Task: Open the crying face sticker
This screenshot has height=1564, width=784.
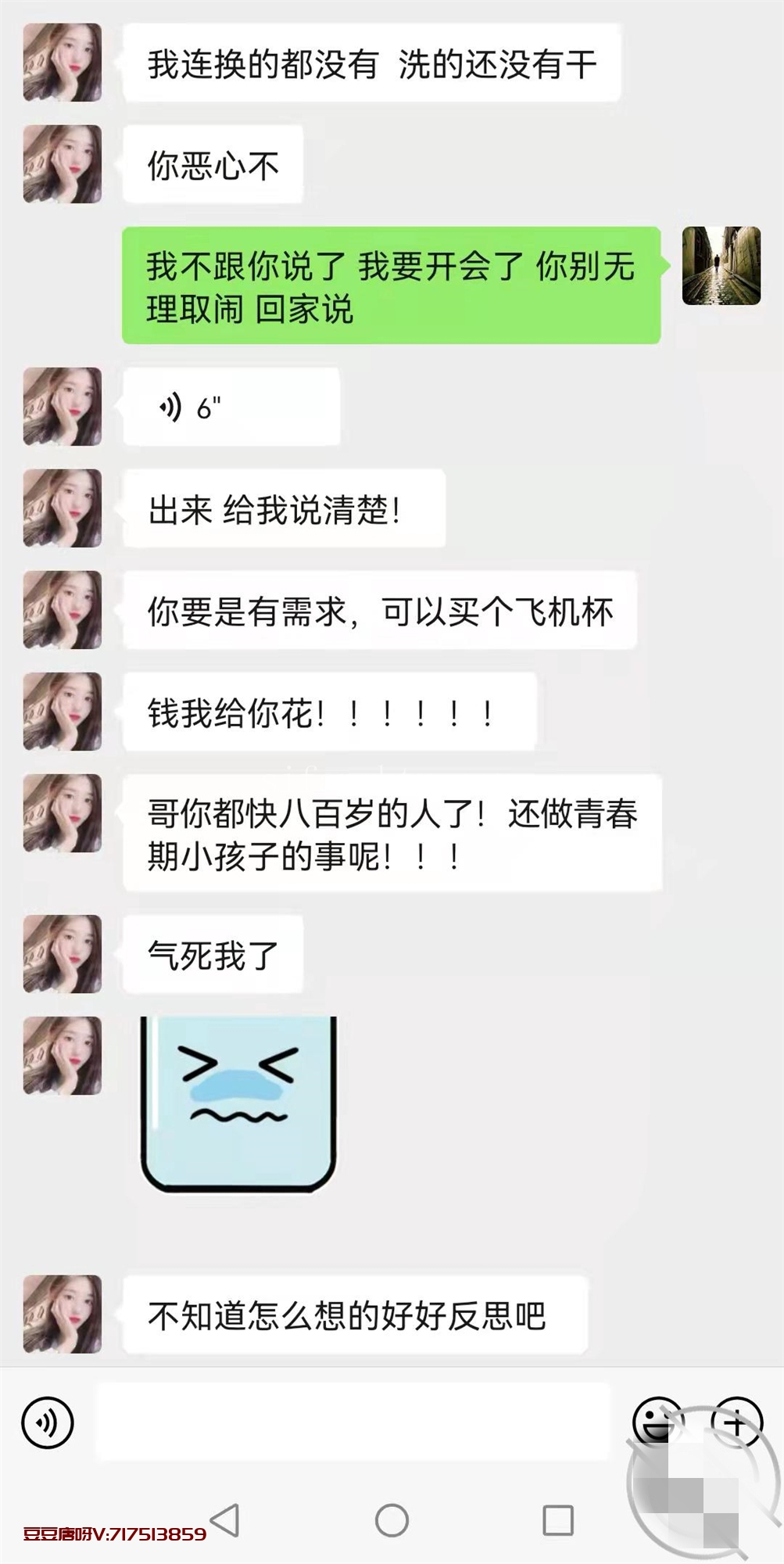Action: tap(238, 1103)
